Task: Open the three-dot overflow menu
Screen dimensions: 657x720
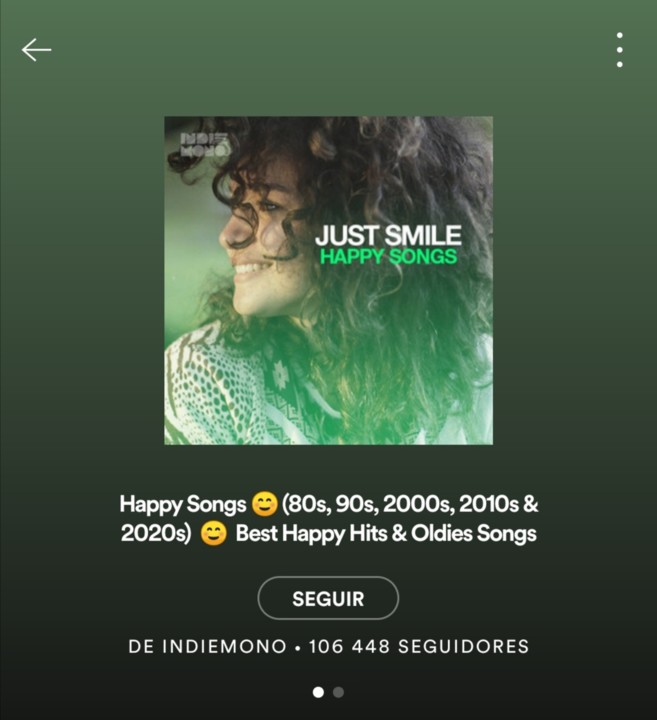Action: tap(620, 50)
